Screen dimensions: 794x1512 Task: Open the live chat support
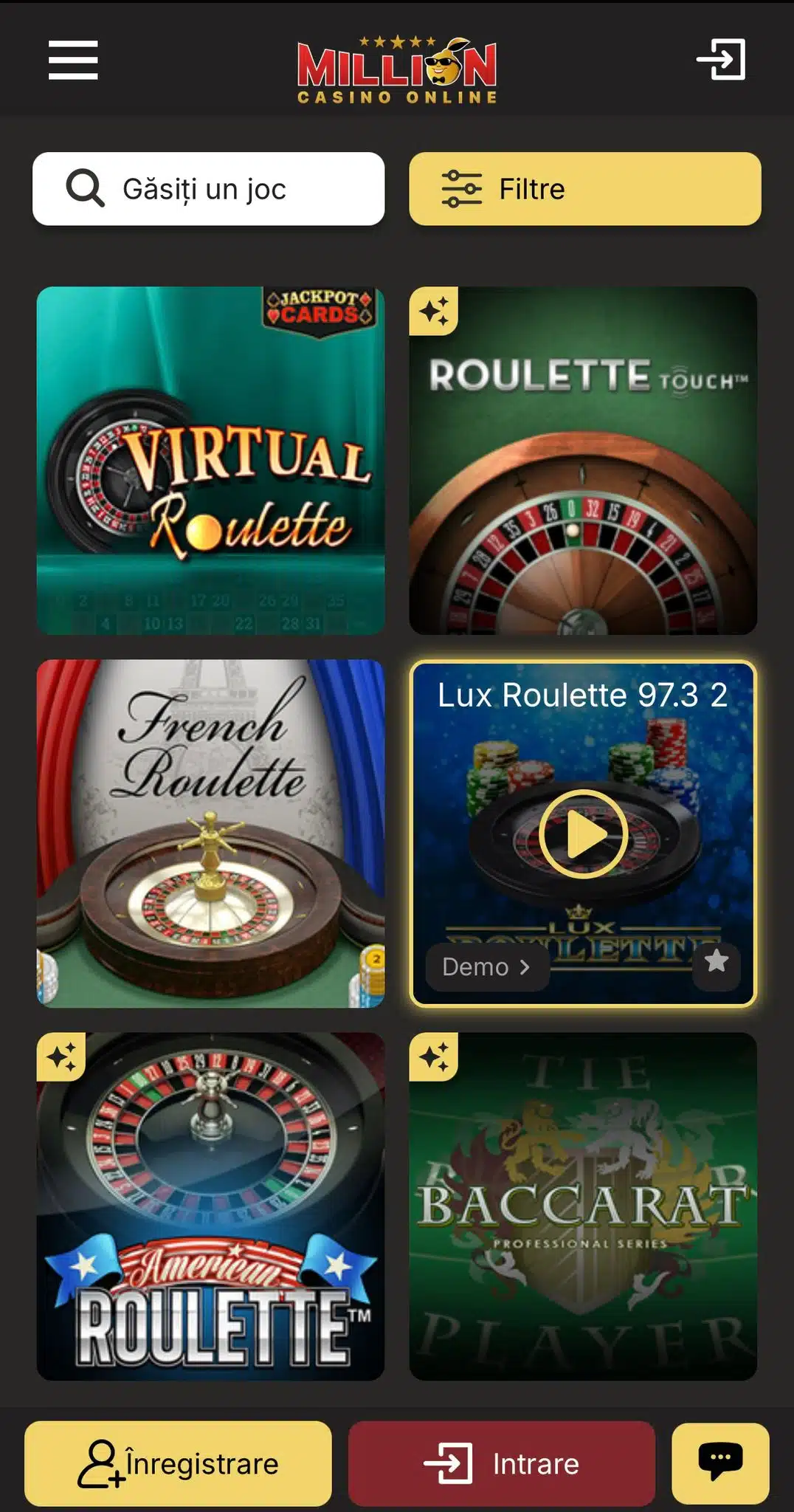720,1462
